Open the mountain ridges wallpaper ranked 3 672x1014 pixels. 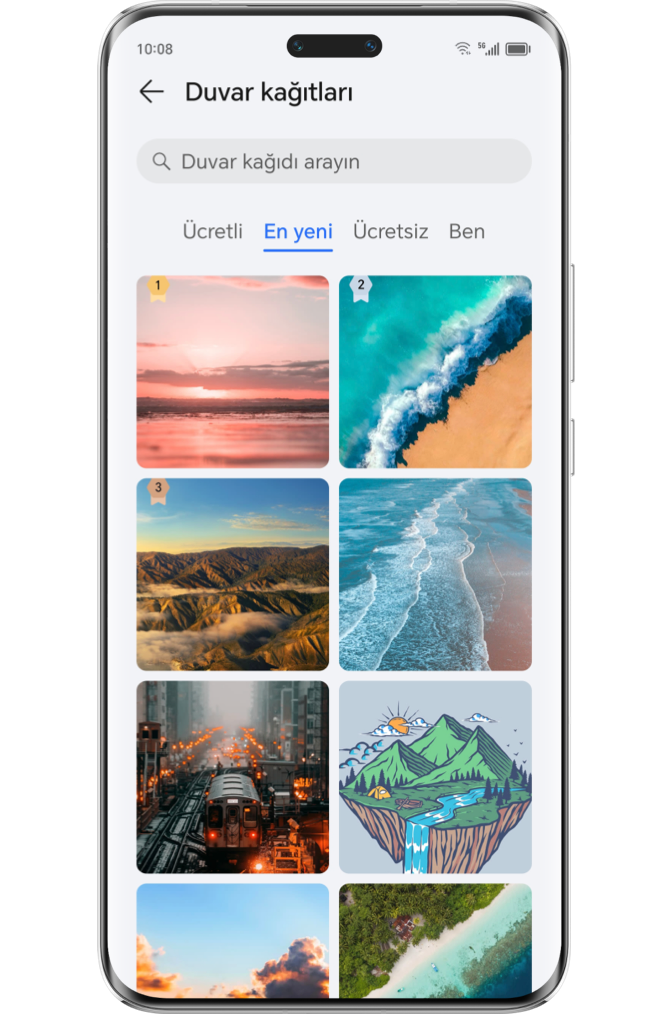coord(233,574)
